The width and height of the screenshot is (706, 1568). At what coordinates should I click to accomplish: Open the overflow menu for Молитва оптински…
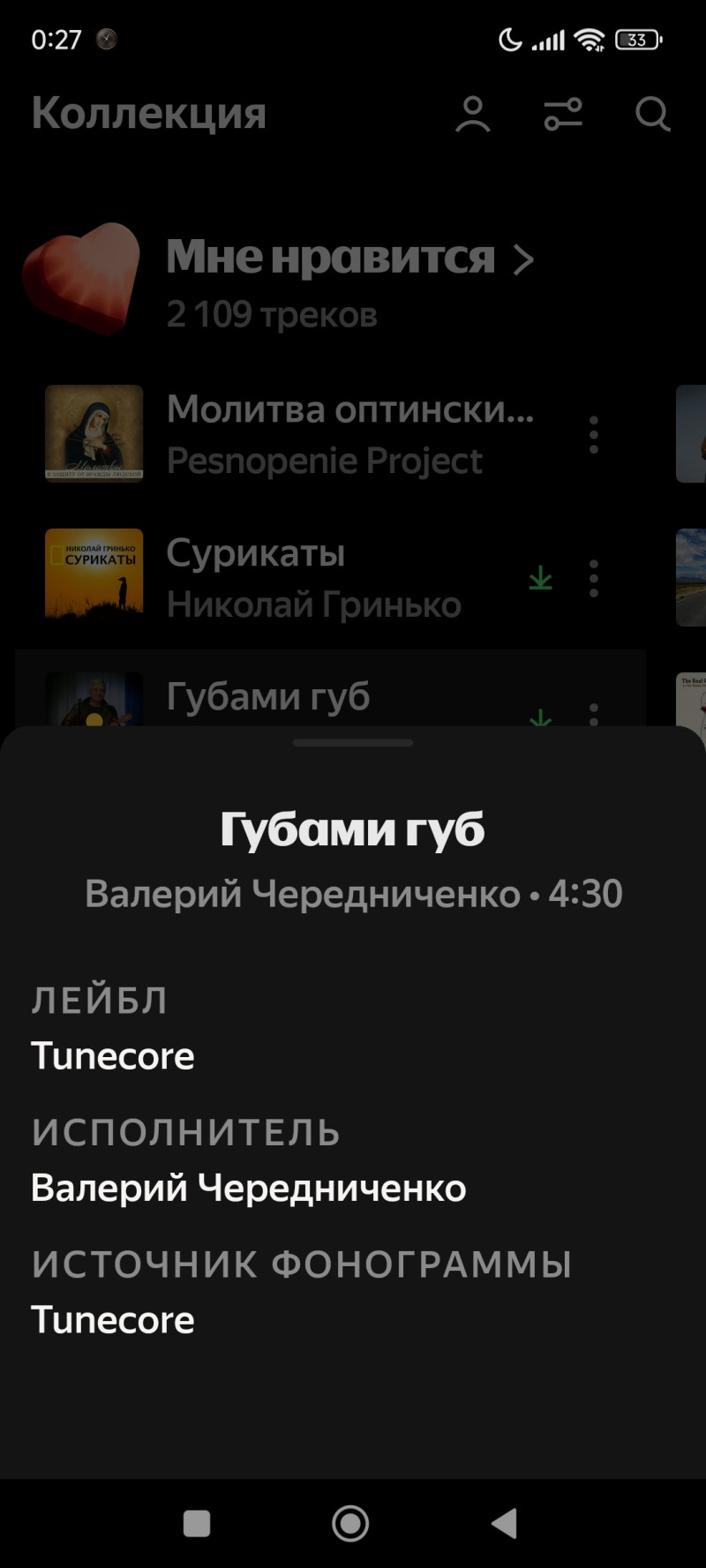[594, 434]
